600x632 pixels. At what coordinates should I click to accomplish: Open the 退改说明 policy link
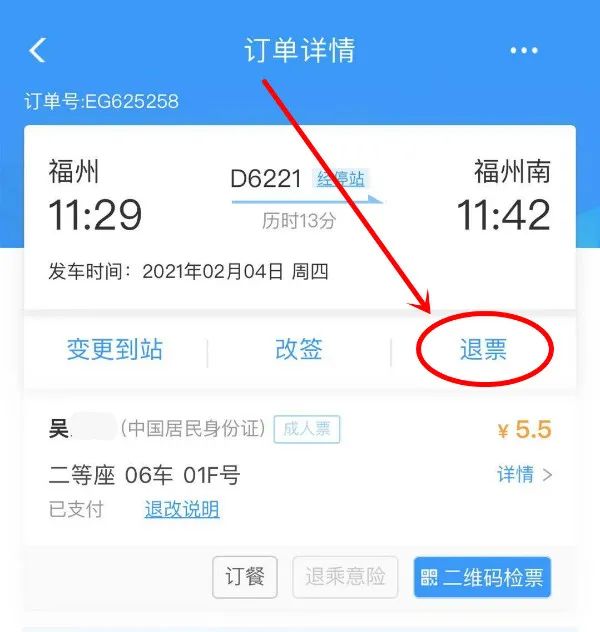click(182, 509)
